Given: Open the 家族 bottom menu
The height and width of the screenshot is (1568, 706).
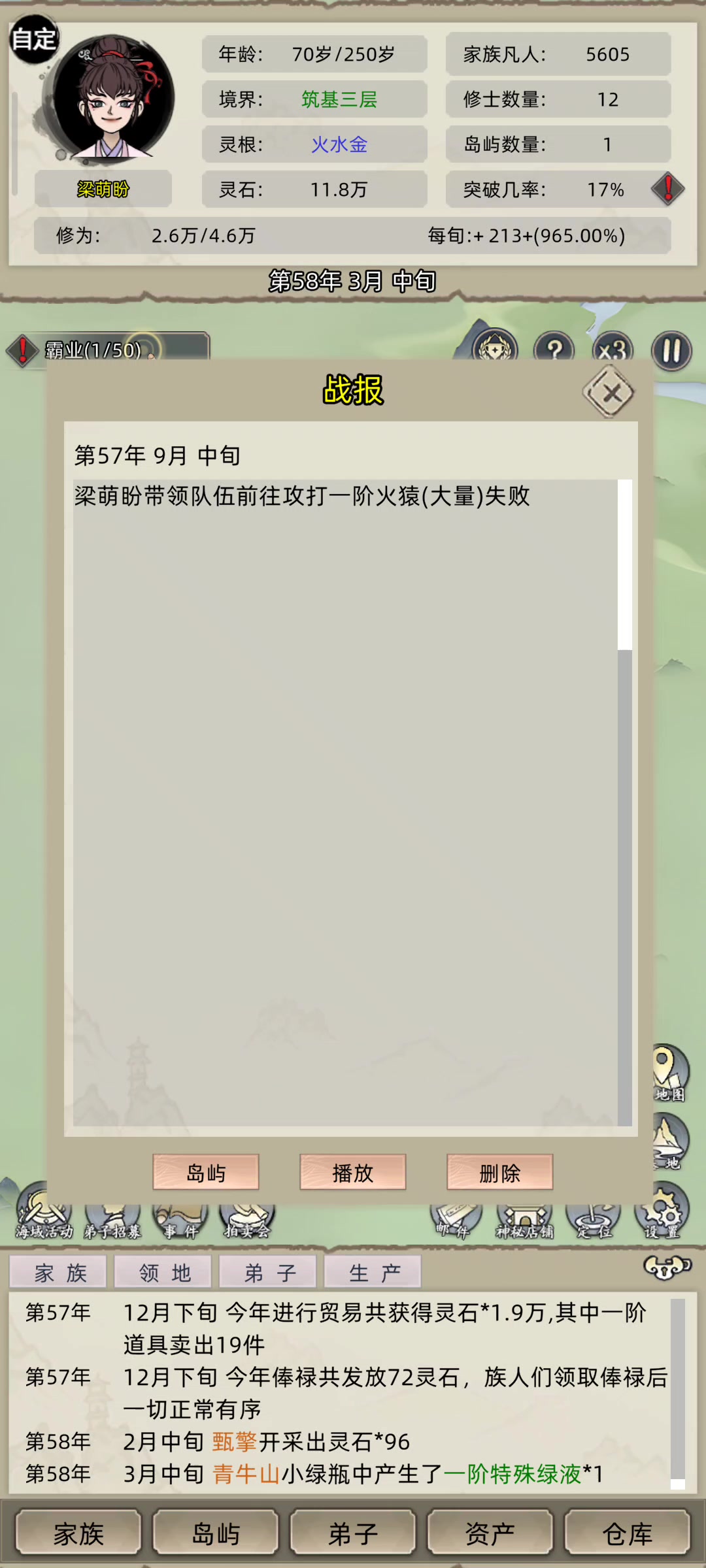Looking at the screenshot, I should click(78, 1533).
